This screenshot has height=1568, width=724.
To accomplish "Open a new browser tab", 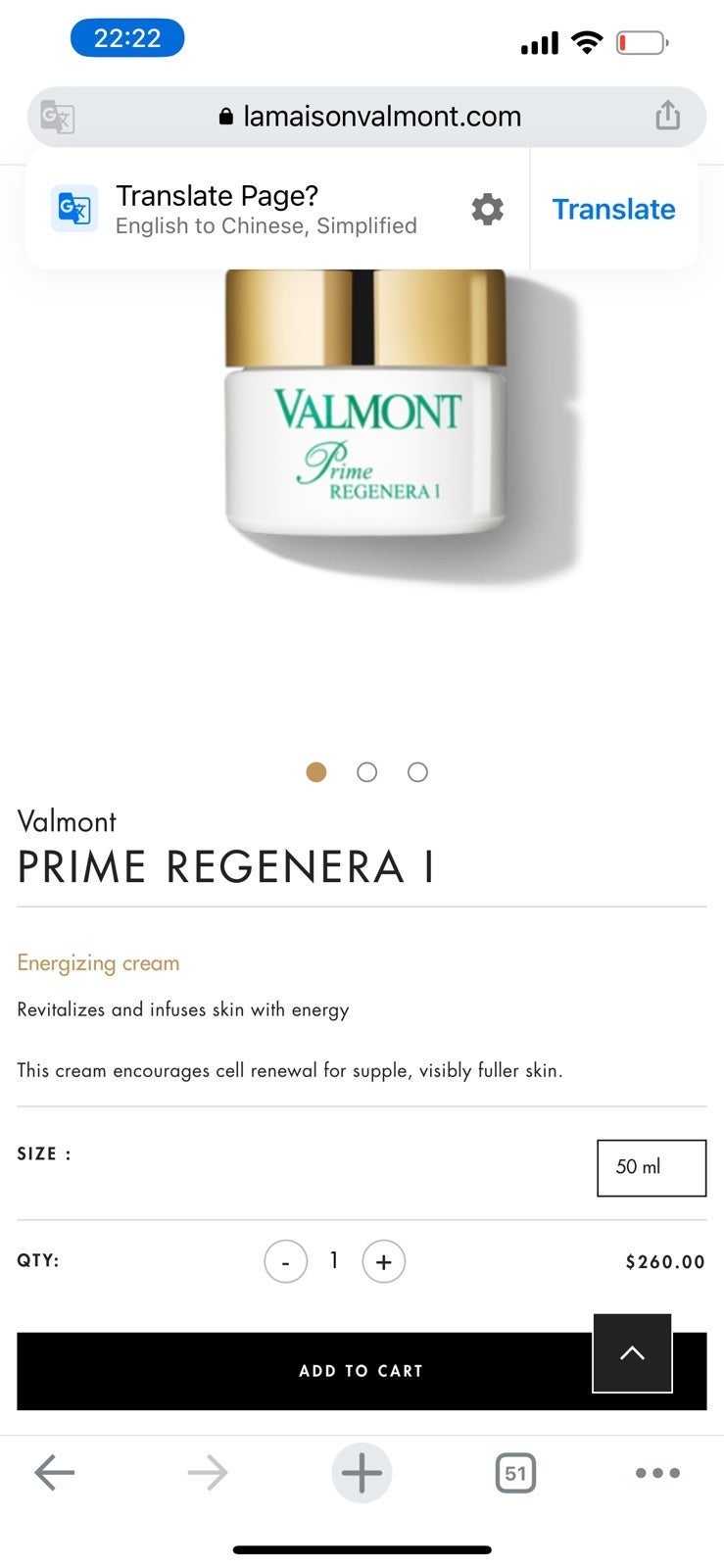I will click(x=362, y=1472).
